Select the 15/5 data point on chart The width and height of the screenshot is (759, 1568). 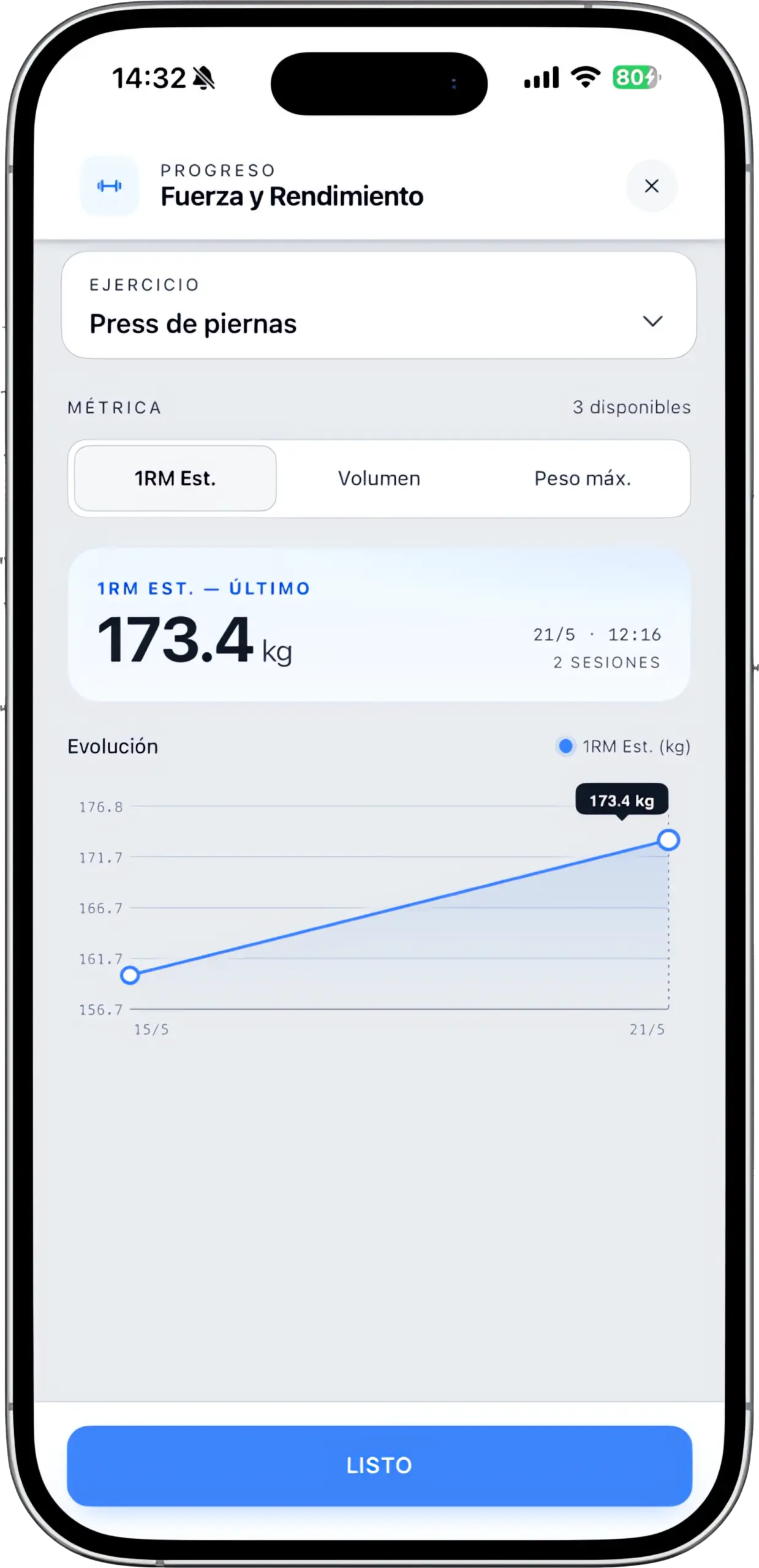130,974
